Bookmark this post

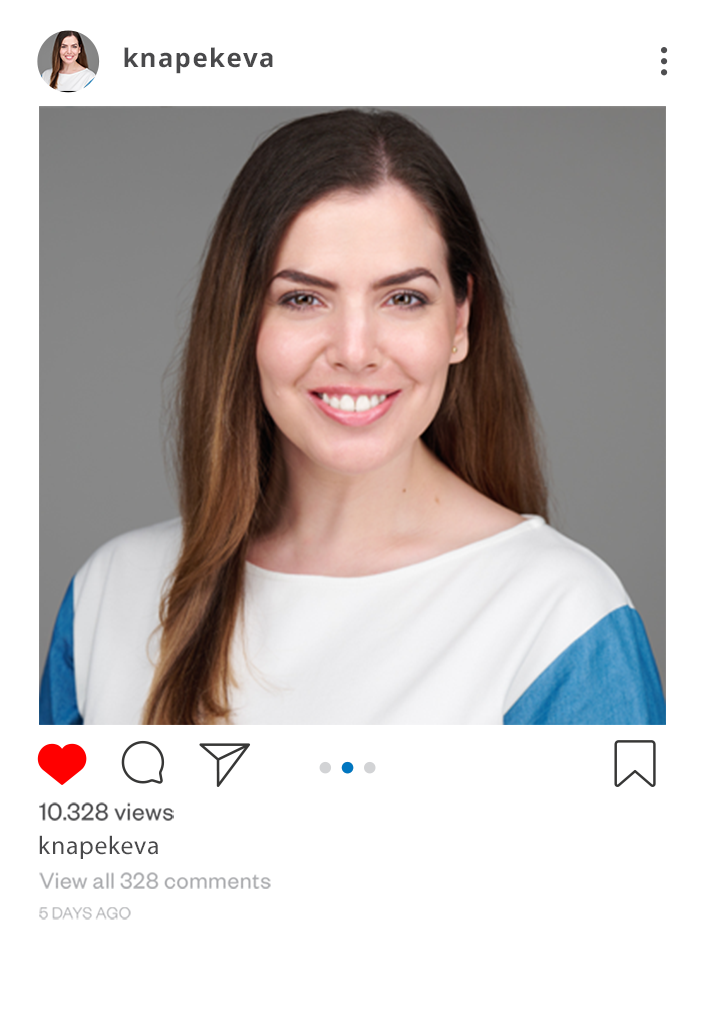pos(634,764)
